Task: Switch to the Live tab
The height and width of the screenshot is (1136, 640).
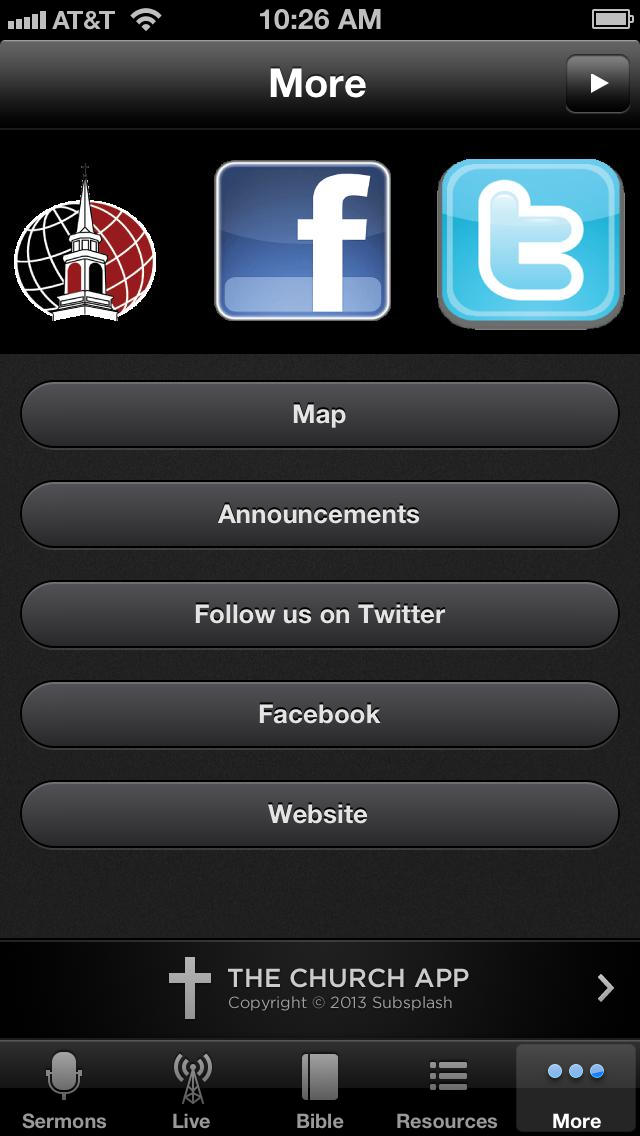Action: [x=191, y=1089]
